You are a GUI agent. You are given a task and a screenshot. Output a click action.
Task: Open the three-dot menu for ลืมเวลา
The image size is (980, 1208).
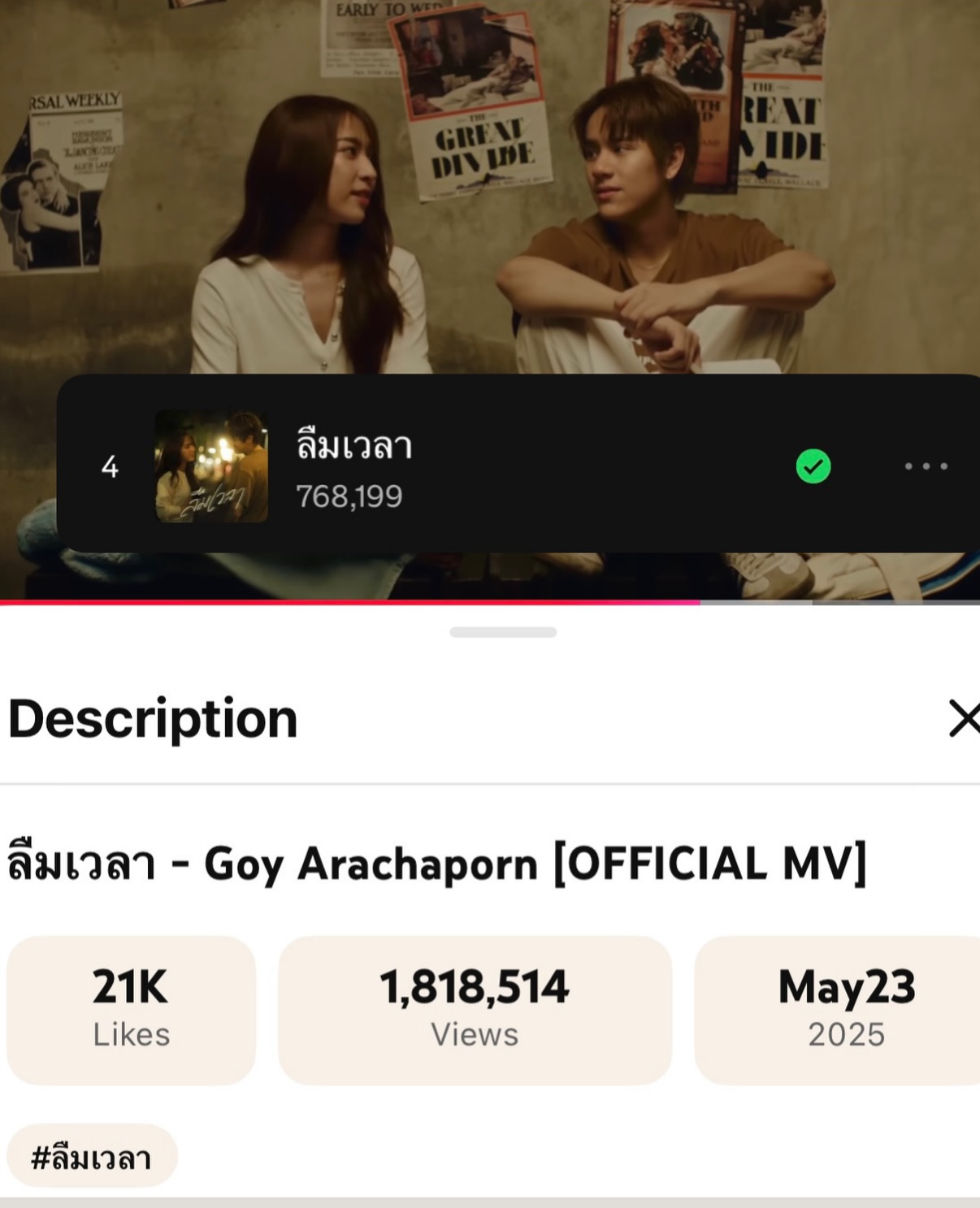point(926,465)
